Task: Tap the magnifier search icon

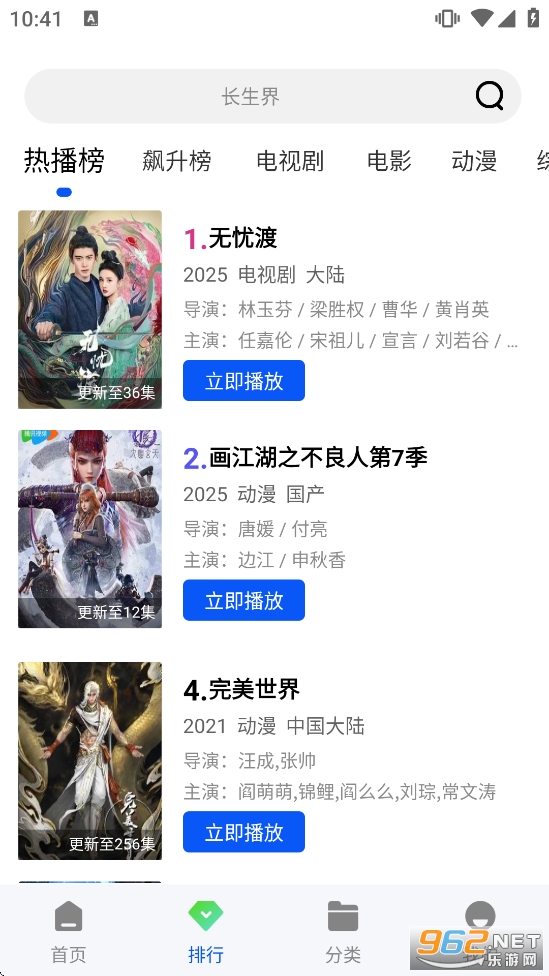Action: pyautogui.click(x=489, y=96)
